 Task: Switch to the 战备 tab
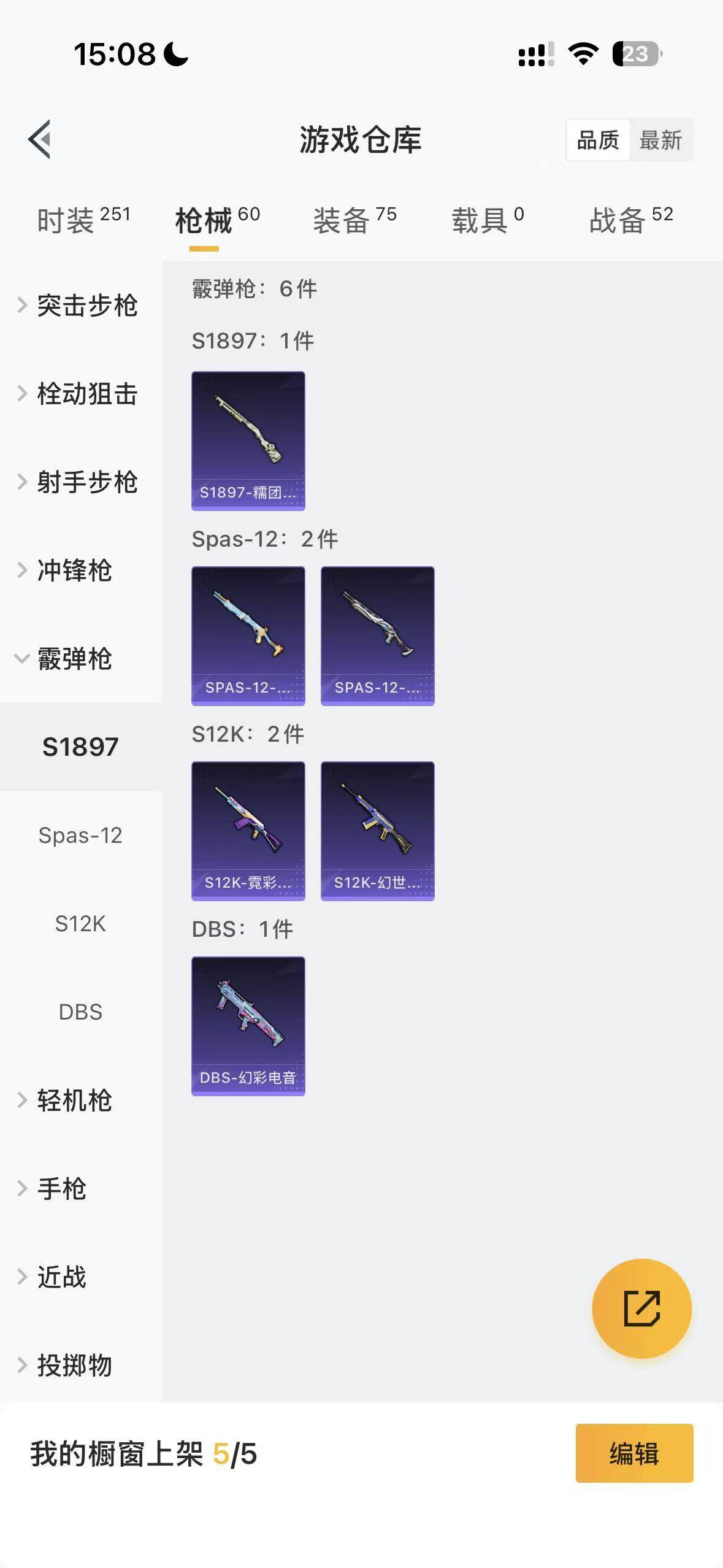(x=631, y=220)
